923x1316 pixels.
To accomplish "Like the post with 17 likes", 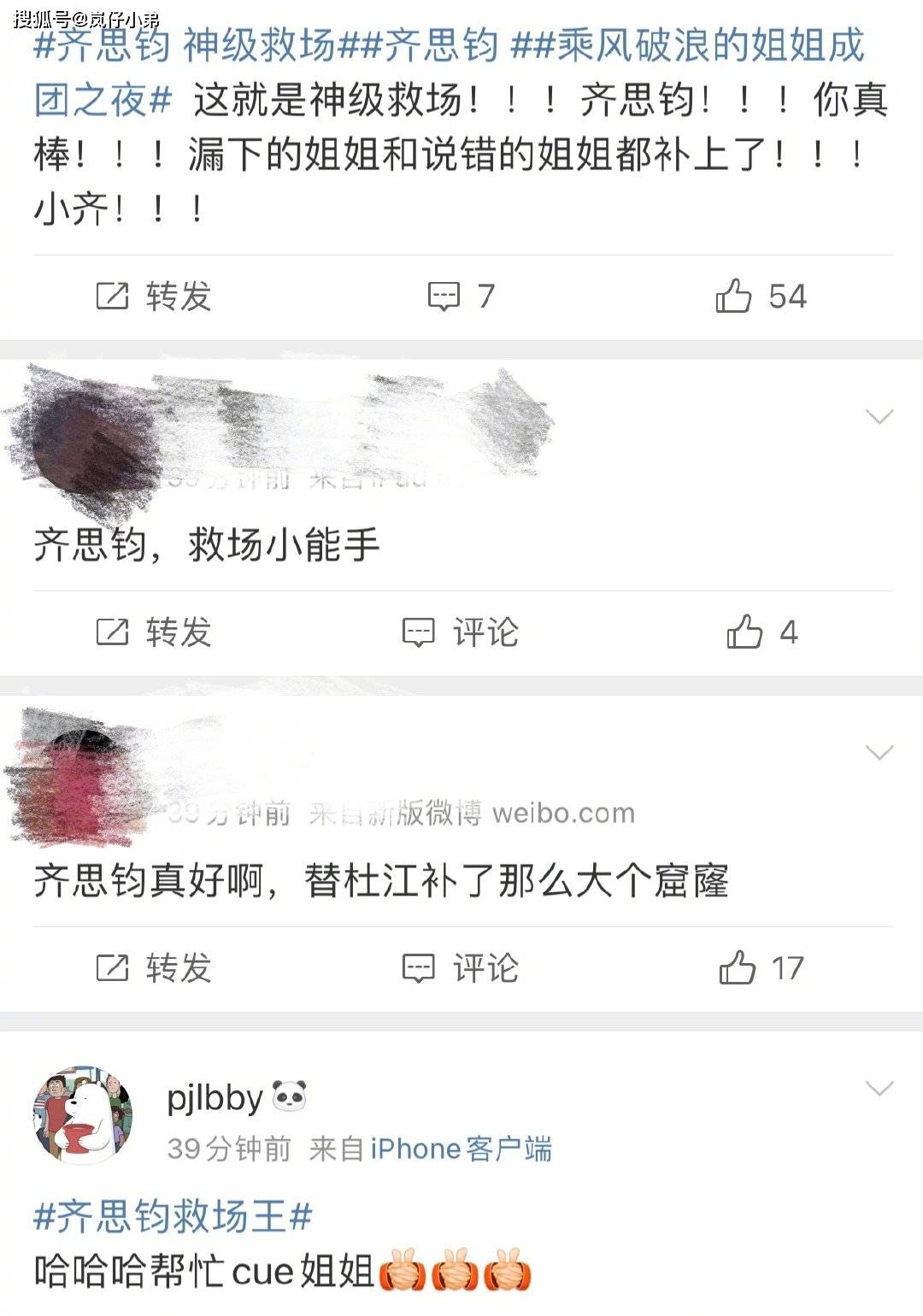I will click(761, 968).
